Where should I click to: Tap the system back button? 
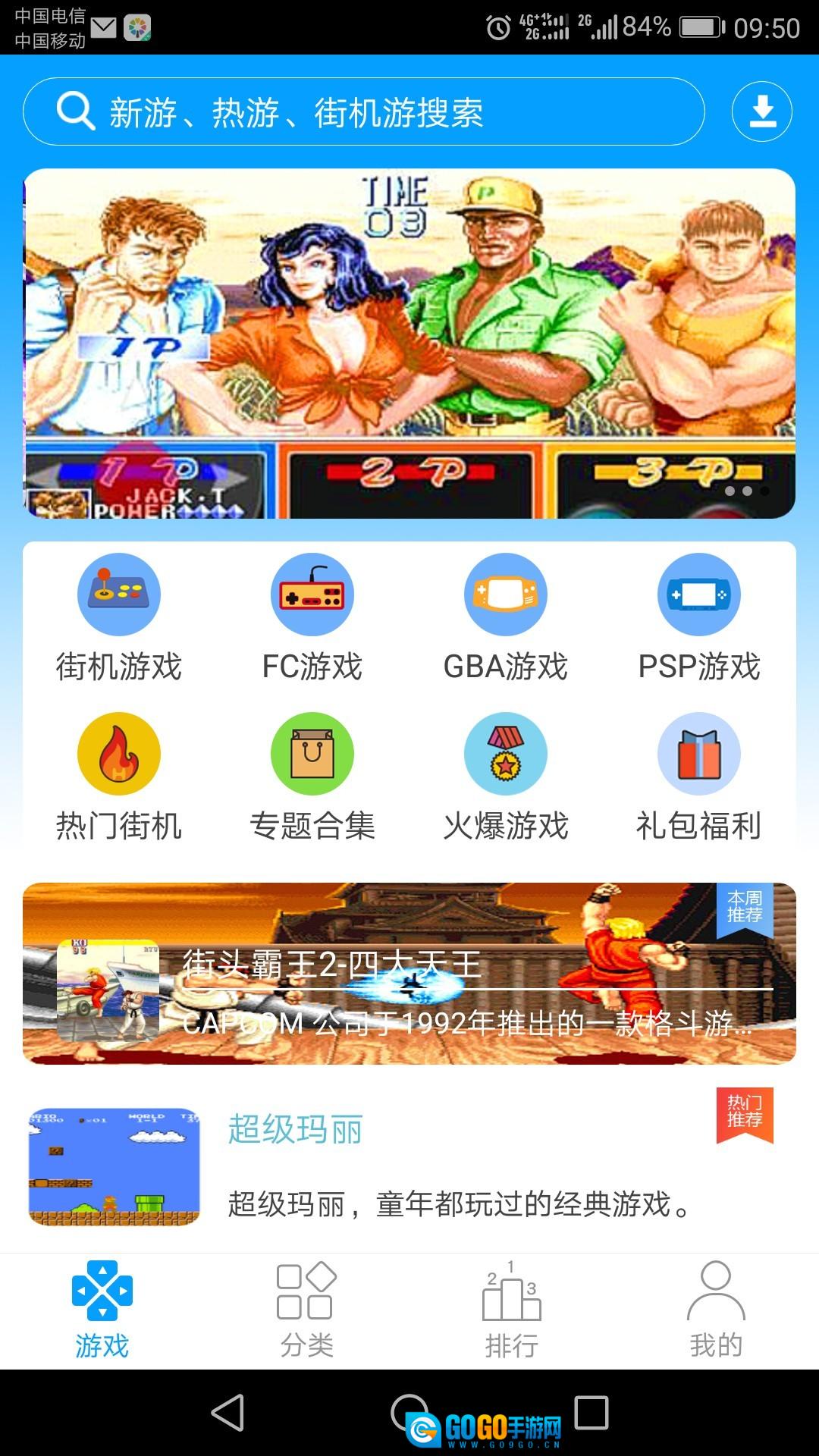coord(227,1413)
